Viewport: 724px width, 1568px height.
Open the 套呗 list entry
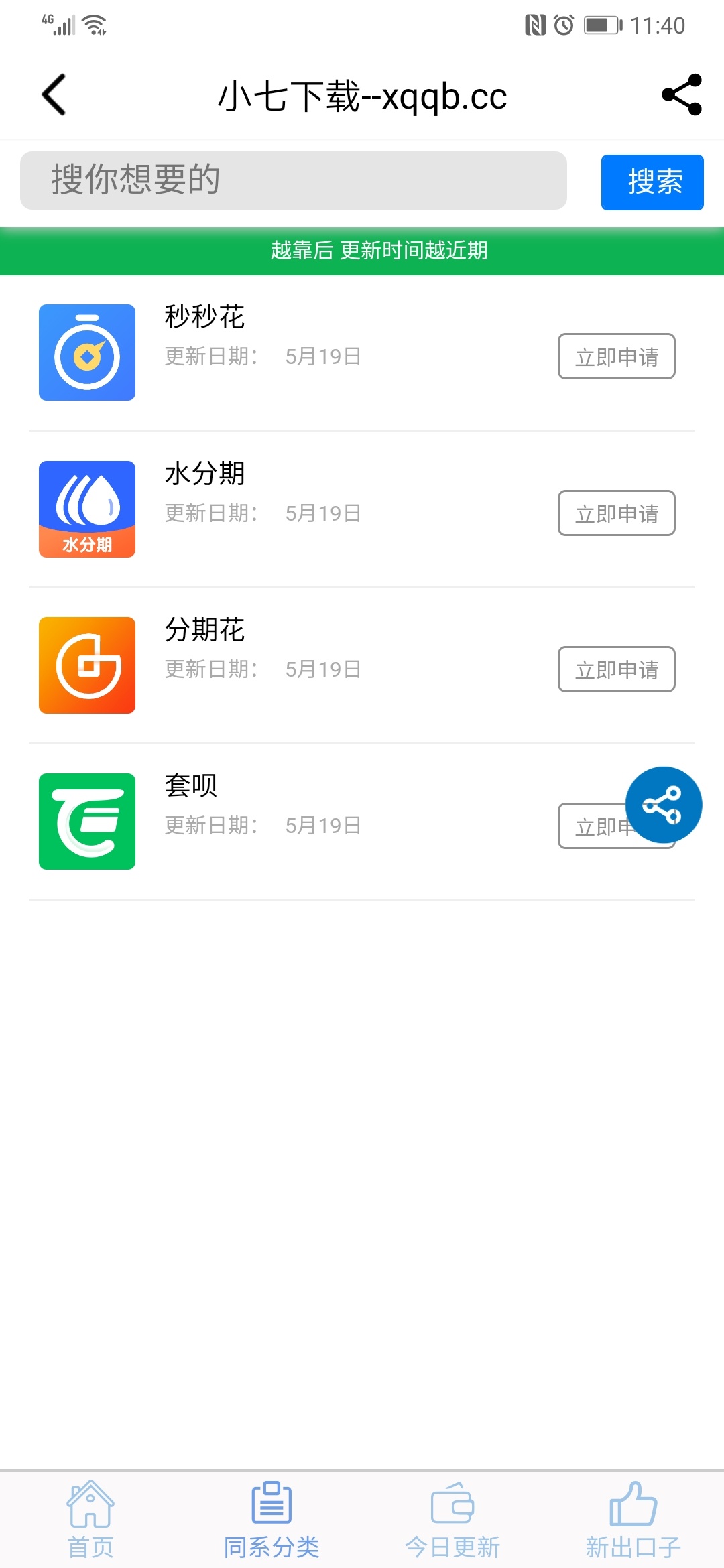[x=362, y=822]
